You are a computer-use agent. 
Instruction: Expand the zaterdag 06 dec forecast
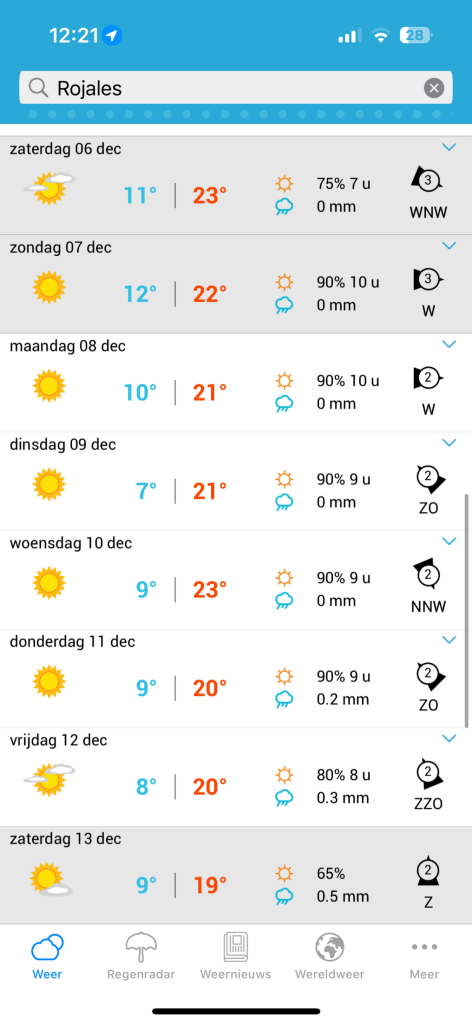[x=448, y=148]
